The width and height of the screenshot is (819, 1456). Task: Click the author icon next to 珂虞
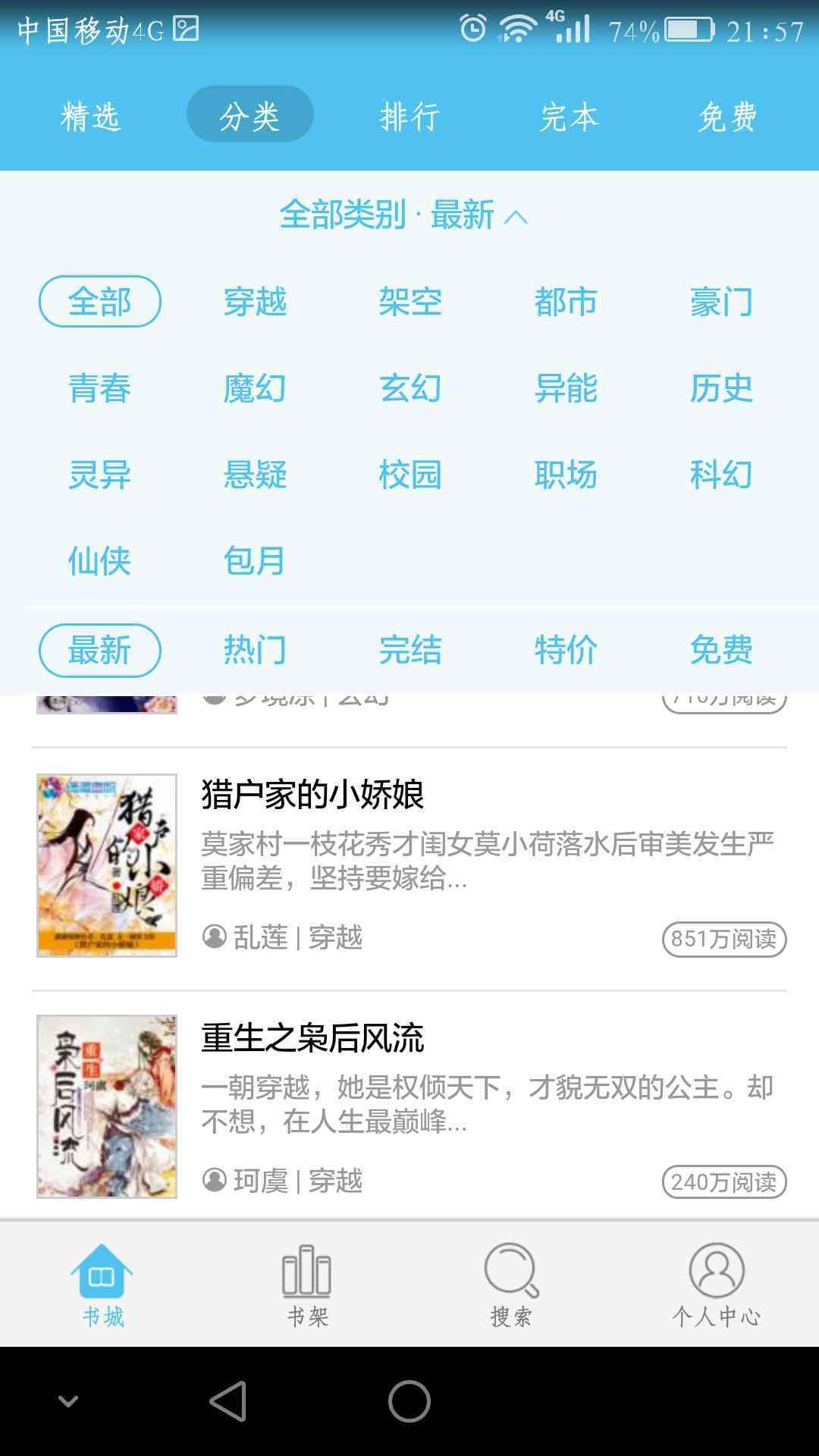click(215, 1180)
